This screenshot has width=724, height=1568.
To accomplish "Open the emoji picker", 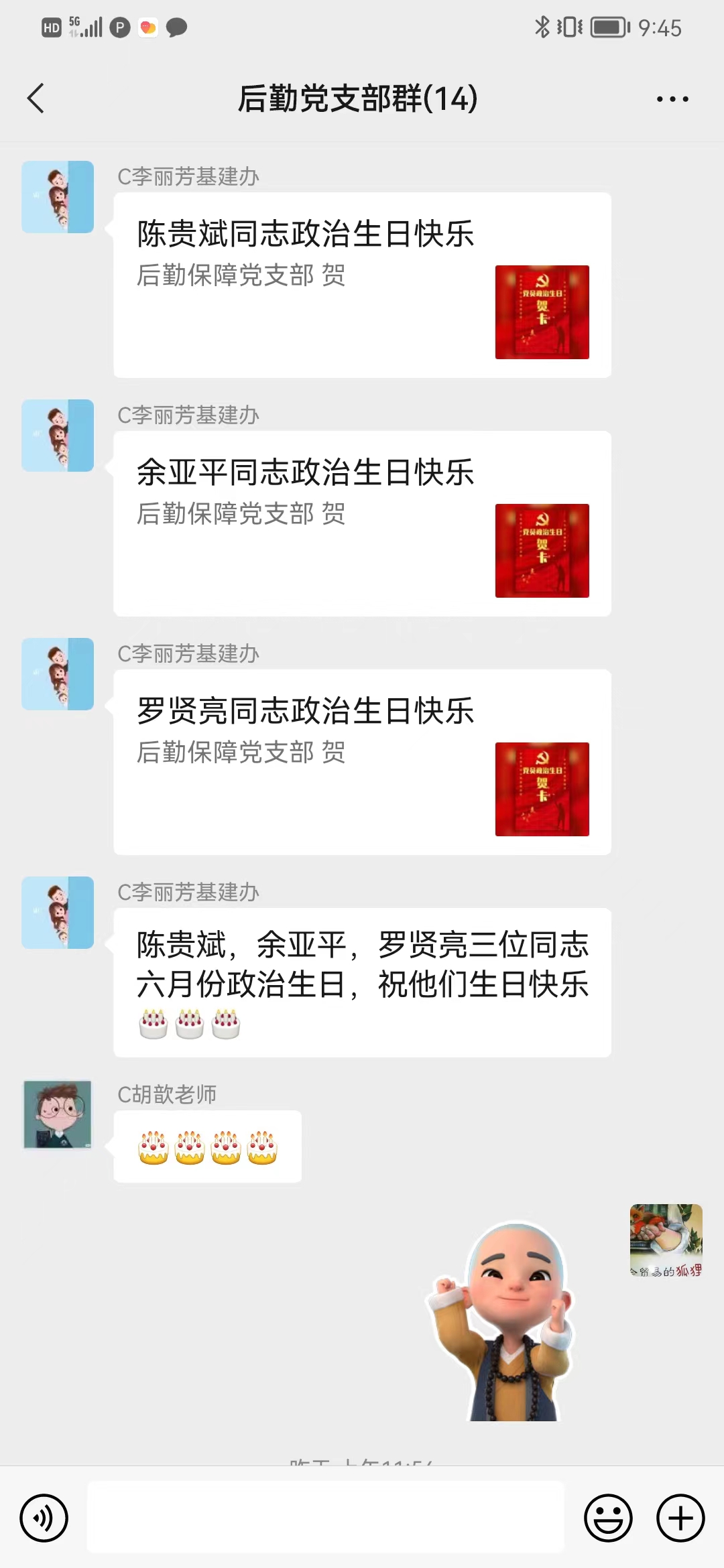I will [608, 1518].
